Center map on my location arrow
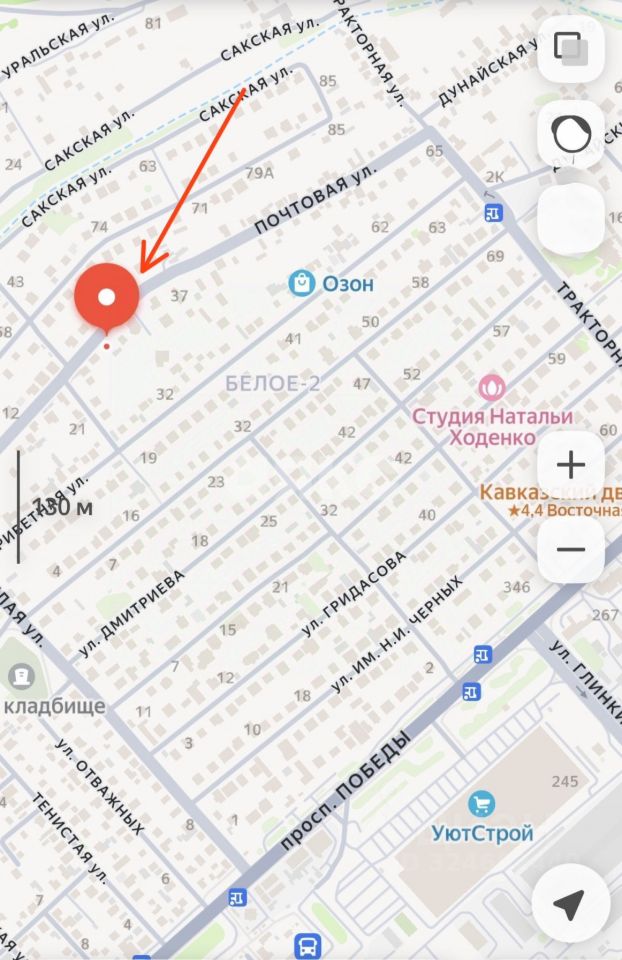This screenshot has width=622, height=960. pyautogui.click(x=570, y=905)
